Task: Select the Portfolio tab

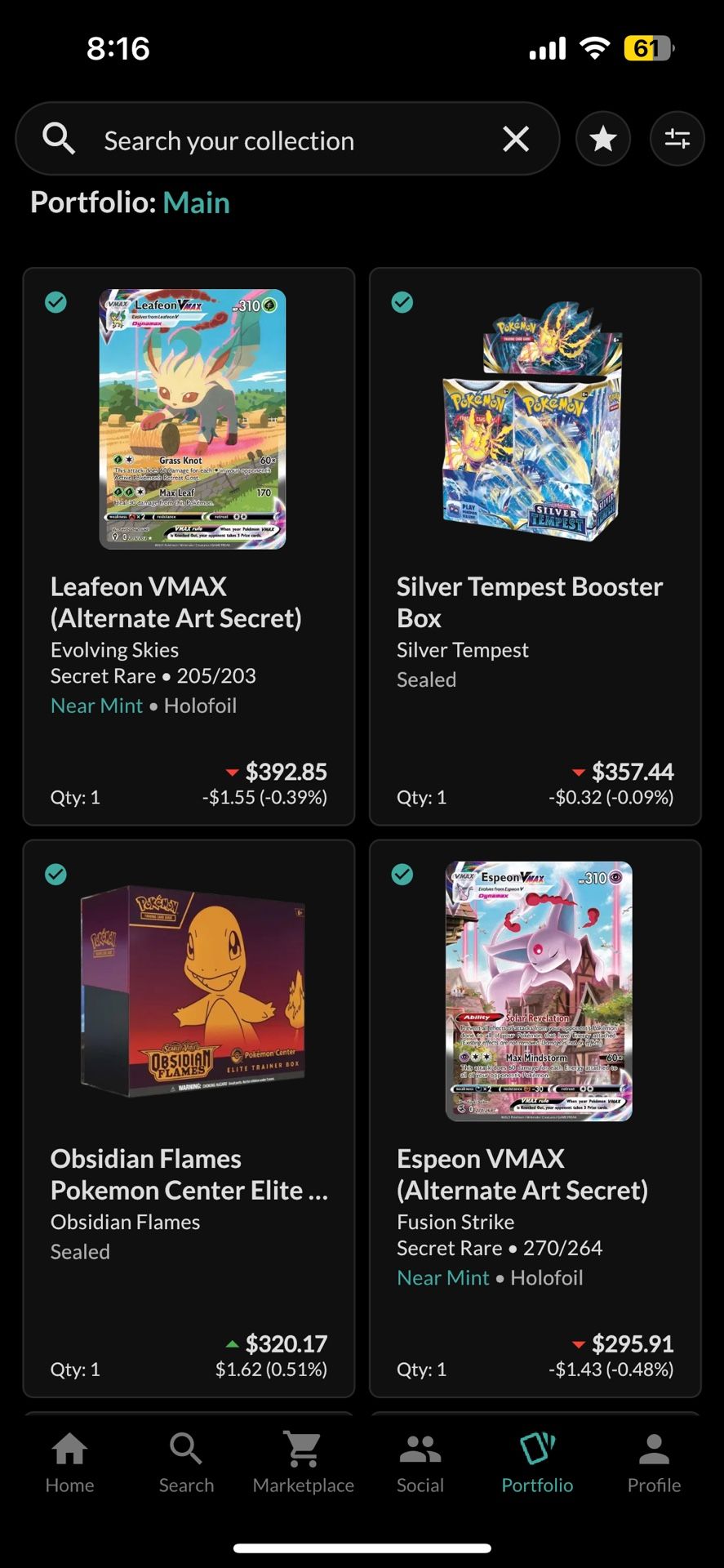Action: (537, 1463)
